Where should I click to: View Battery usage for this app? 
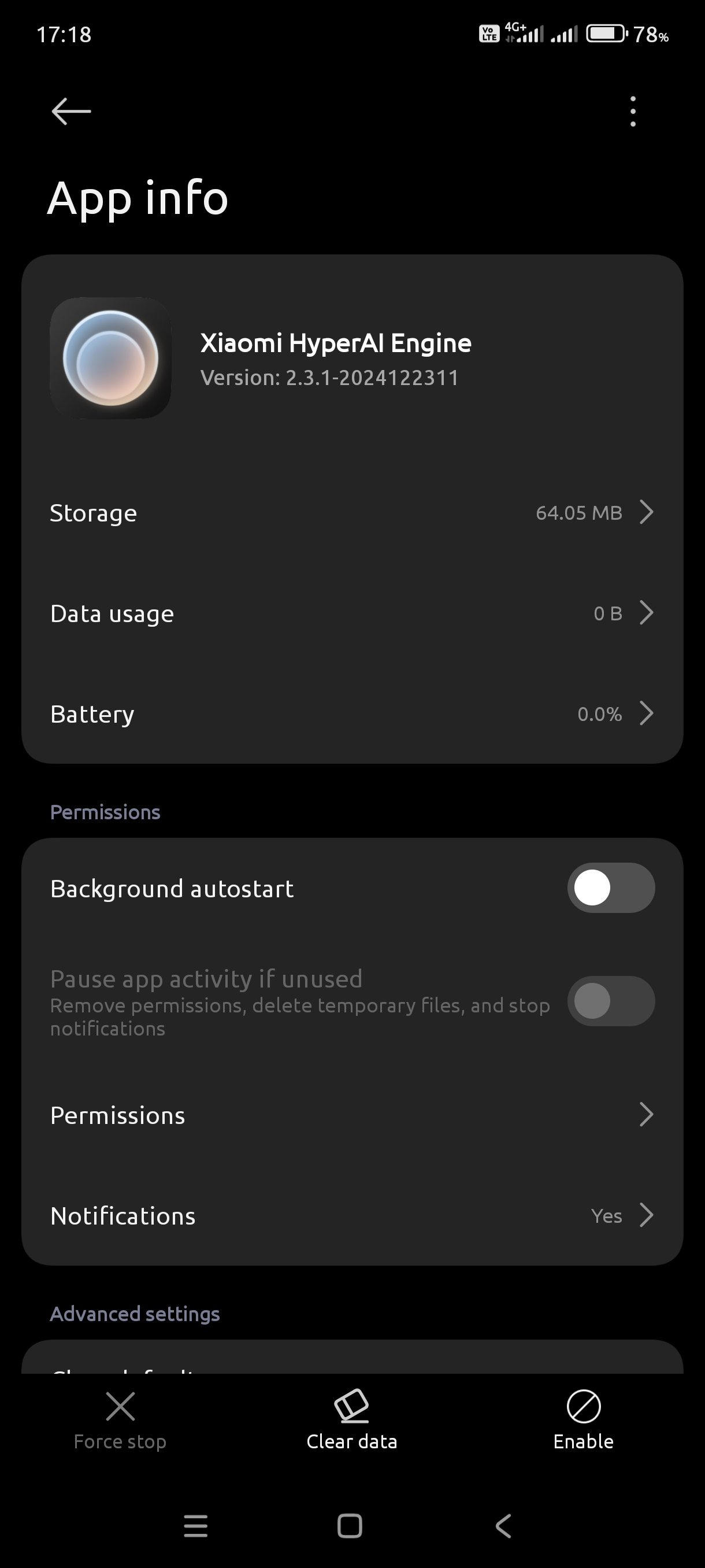click(x=352, y=714)
